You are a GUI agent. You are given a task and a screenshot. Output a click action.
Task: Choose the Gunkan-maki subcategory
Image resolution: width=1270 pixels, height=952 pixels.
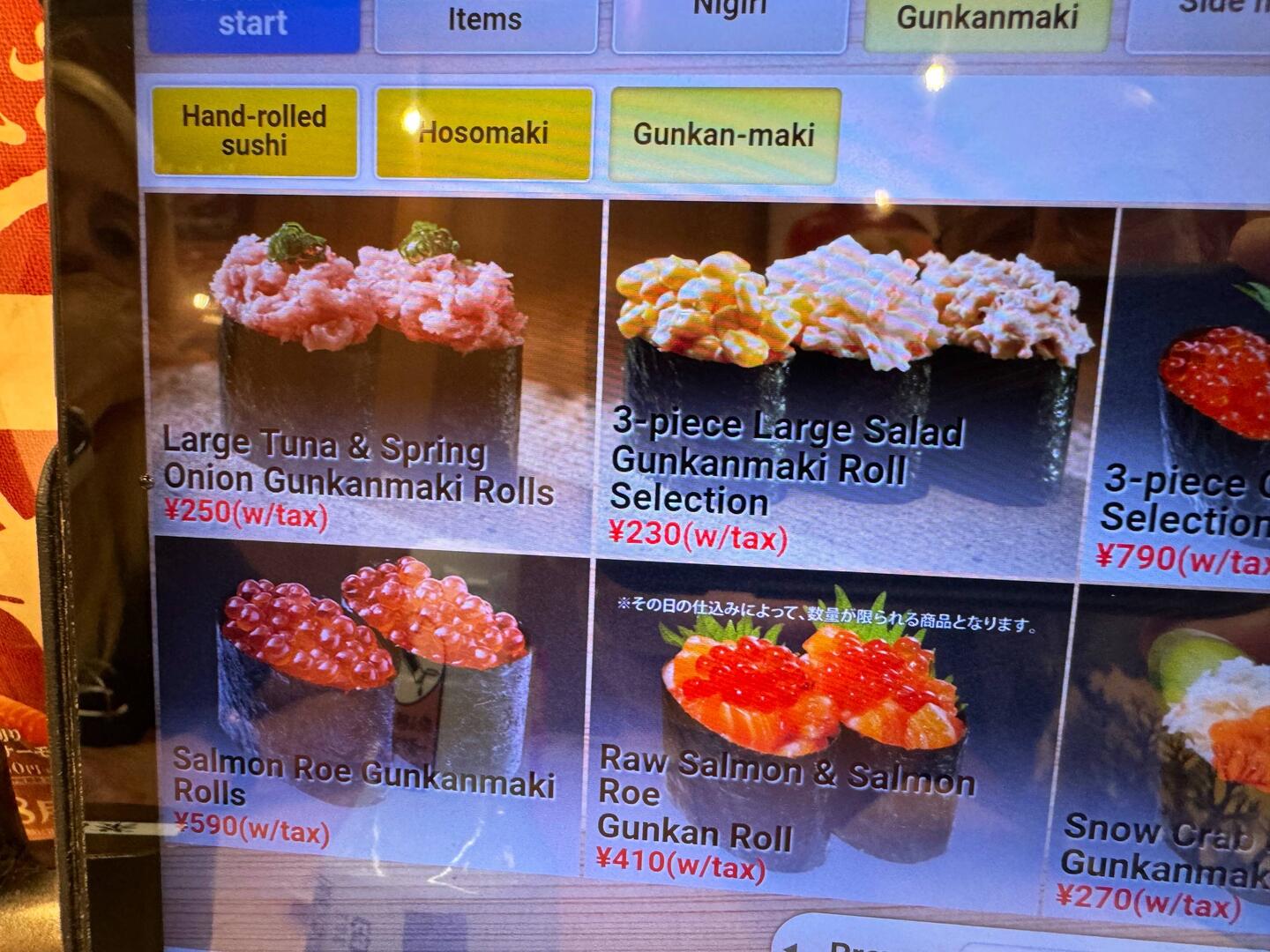pos(724,135)
